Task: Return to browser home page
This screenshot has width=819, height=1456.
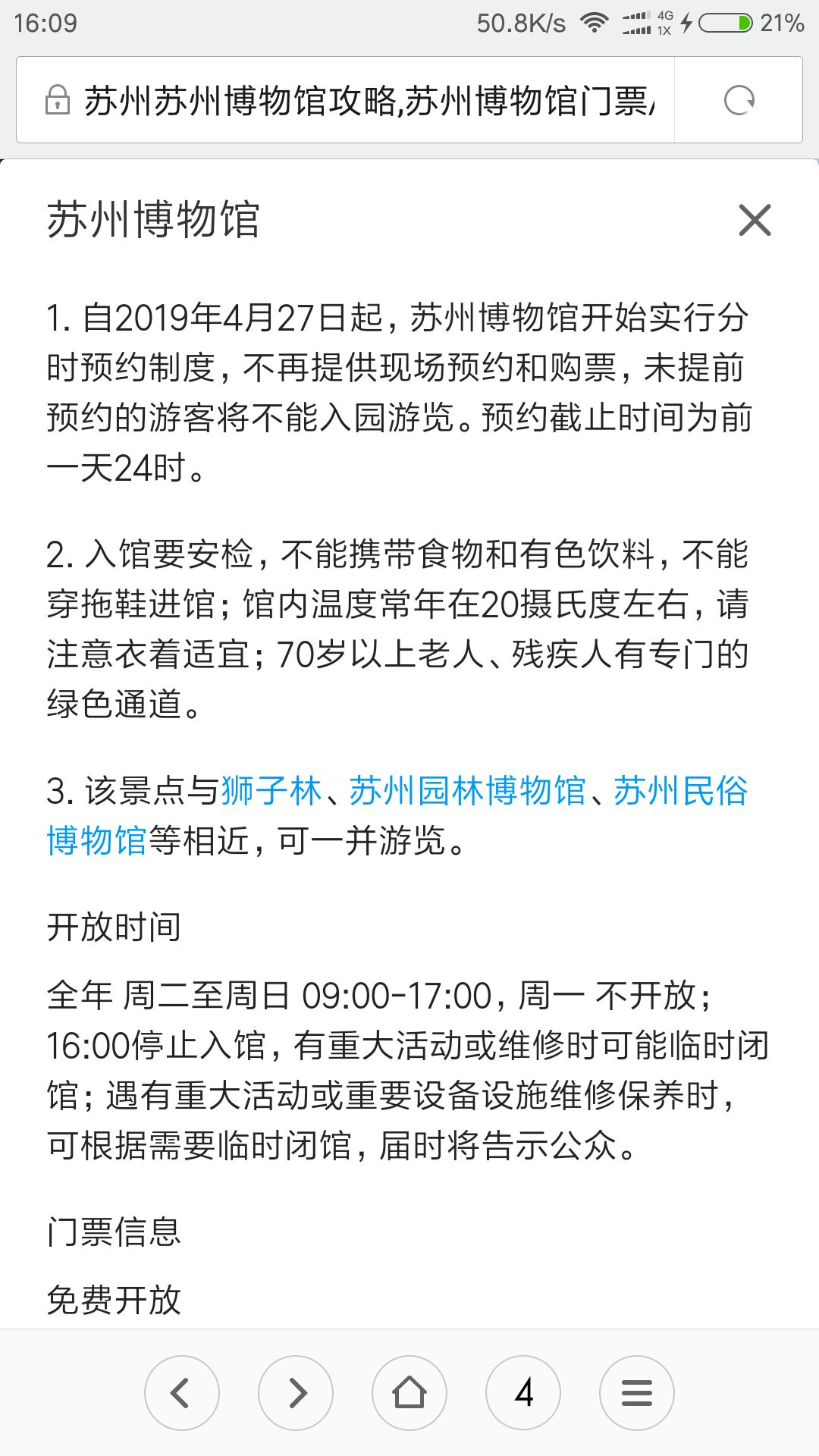Action: (409, 1393)
